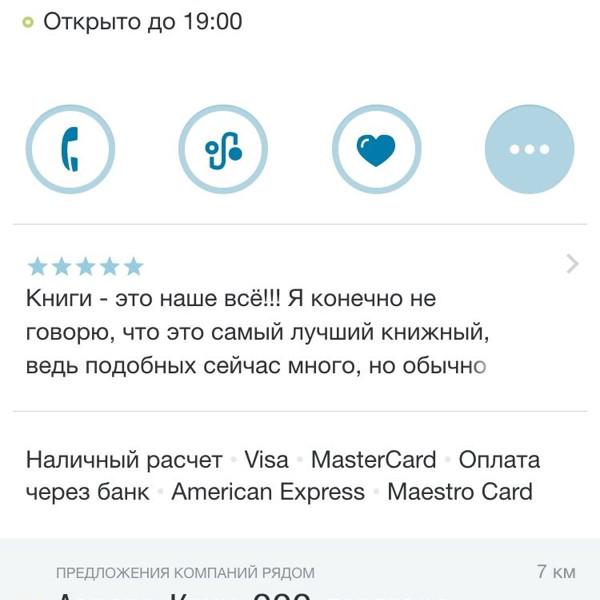This screenshot has height=600, width=600.
Task: Open the more options button
Action: (529, 149)
